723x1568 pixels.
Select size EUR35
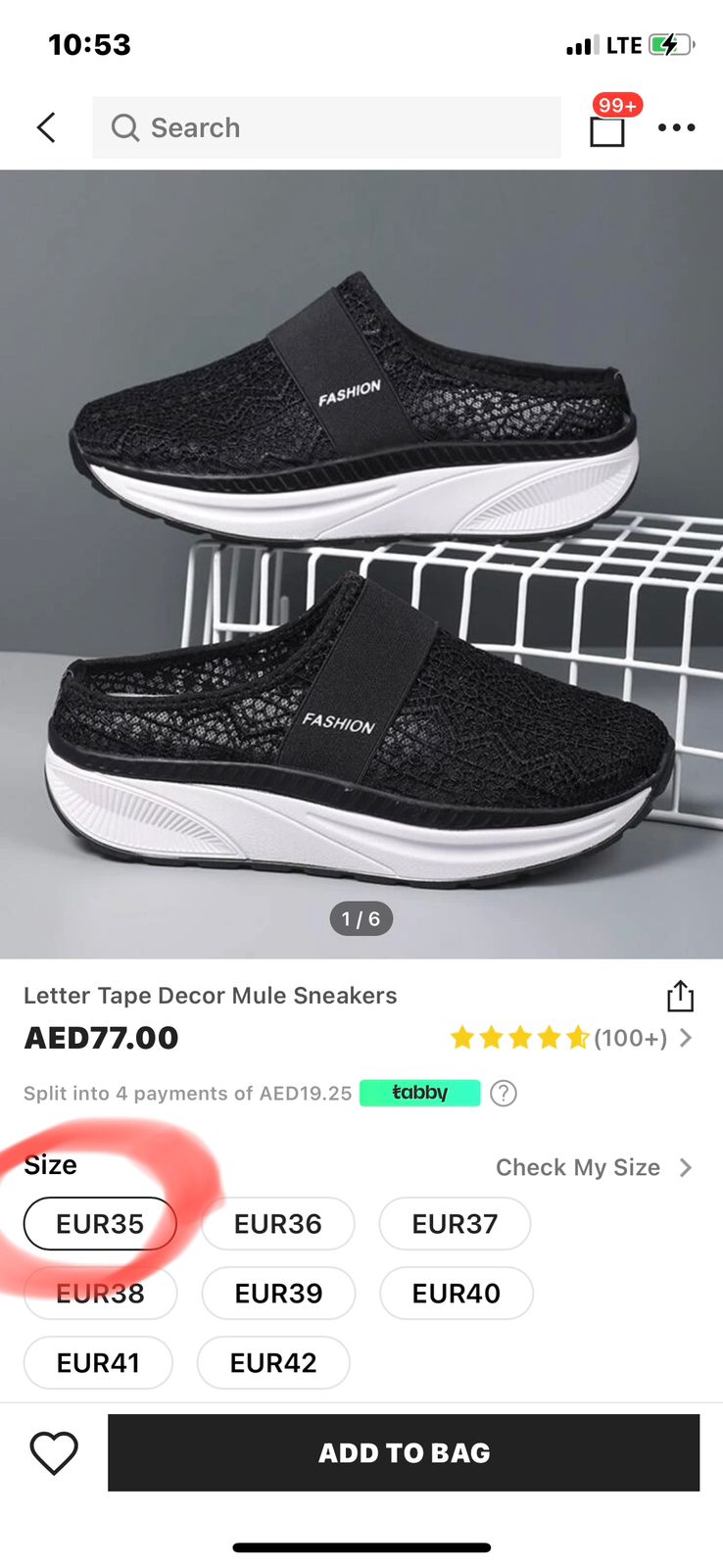coord(100,1224)
